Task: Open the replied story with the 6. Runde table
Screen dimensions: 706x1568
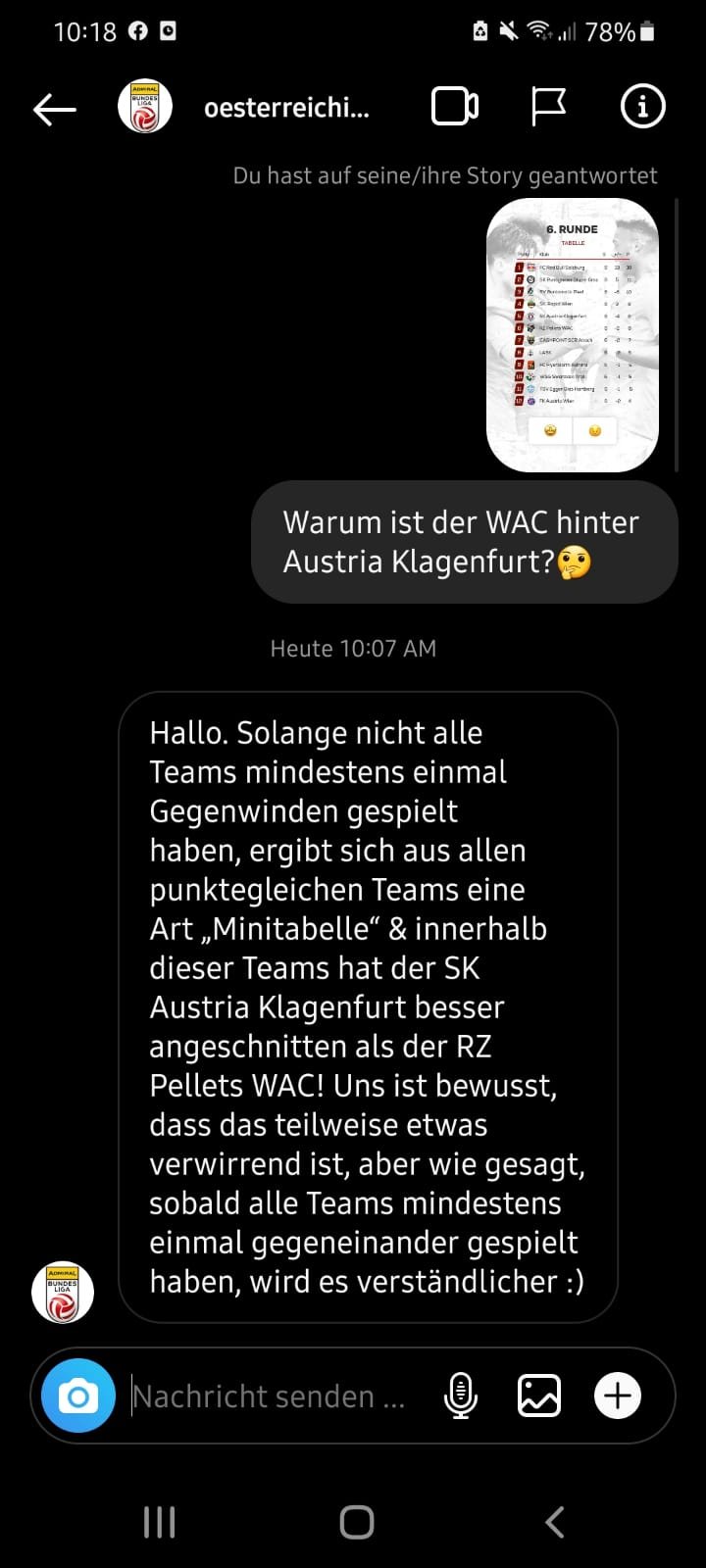Action: coord(573,335)
